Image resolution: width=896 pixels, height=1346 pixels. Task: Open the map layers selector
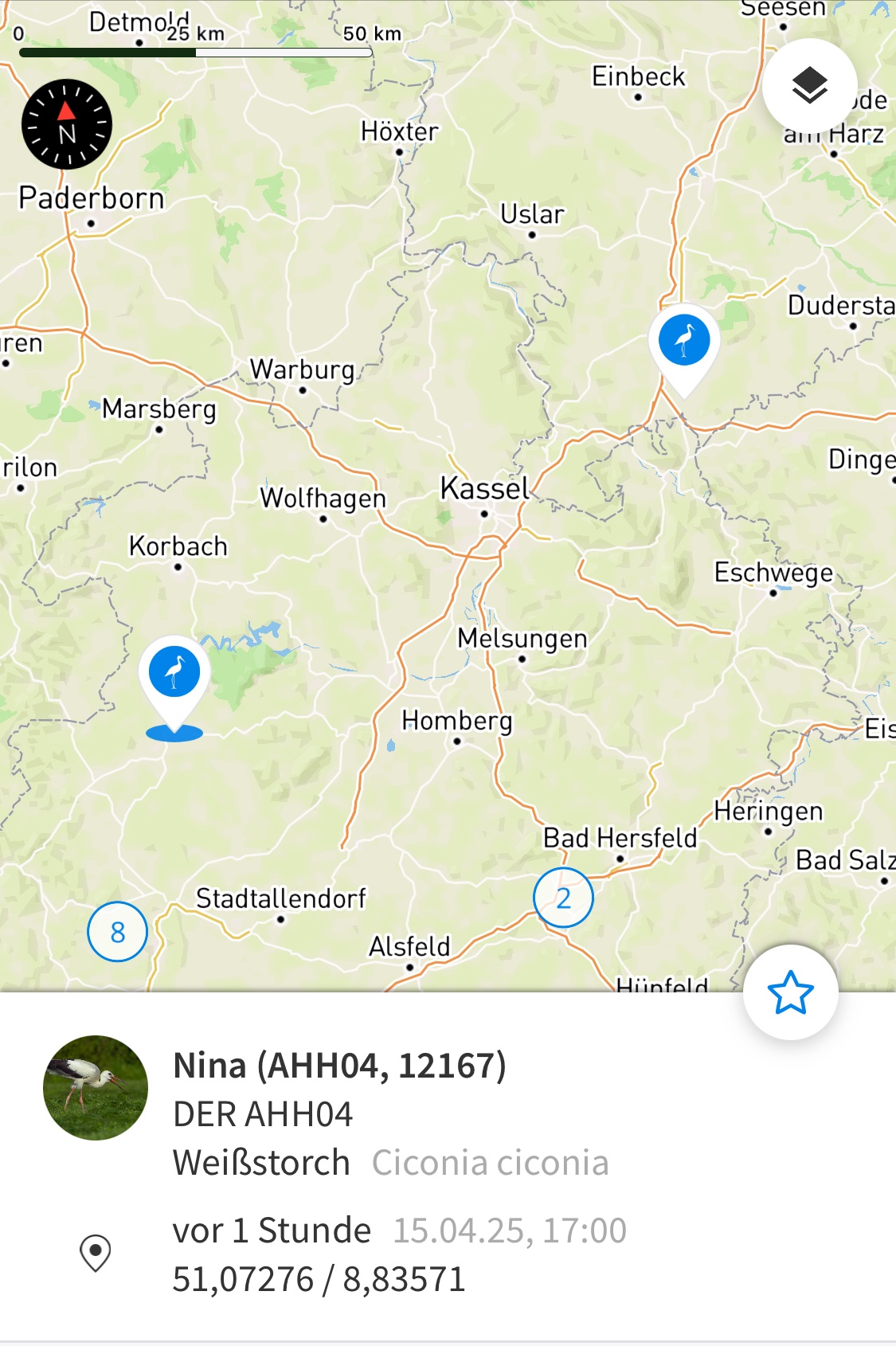click(x=809, y=86)
